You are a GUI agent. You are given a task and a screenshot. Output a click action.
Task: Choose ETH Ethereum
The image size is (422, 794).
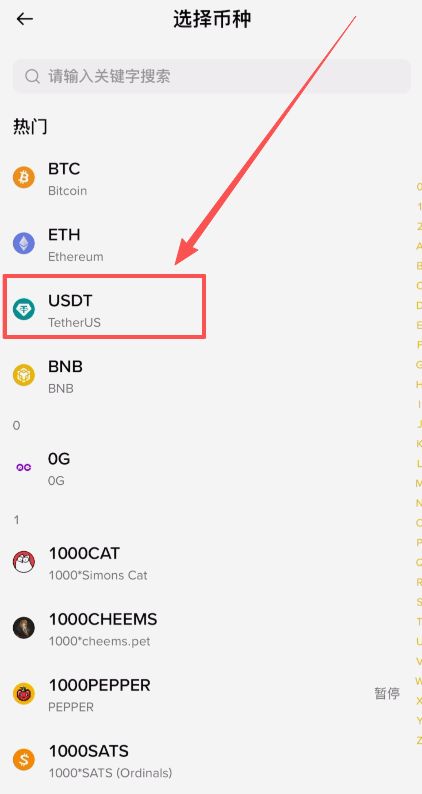pyautogui.click(x=211, y=244)
